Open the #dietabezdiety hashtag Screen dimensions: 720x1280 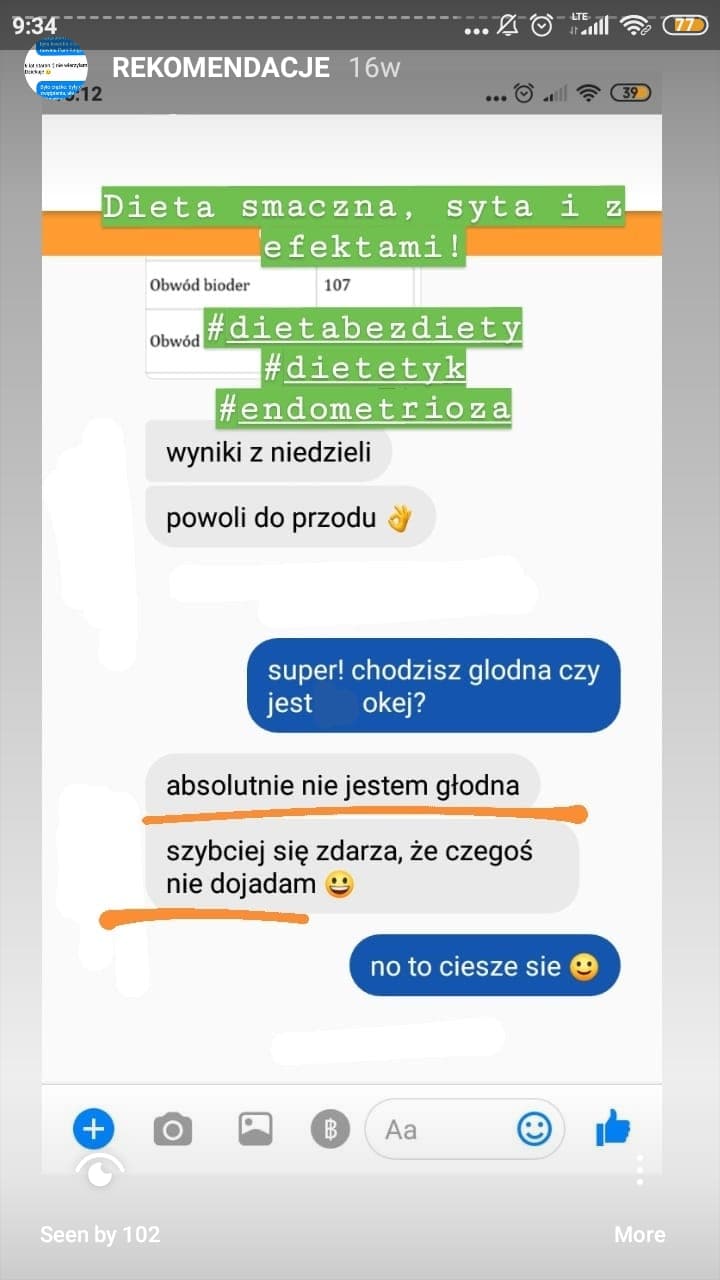[x=364, y=327]
